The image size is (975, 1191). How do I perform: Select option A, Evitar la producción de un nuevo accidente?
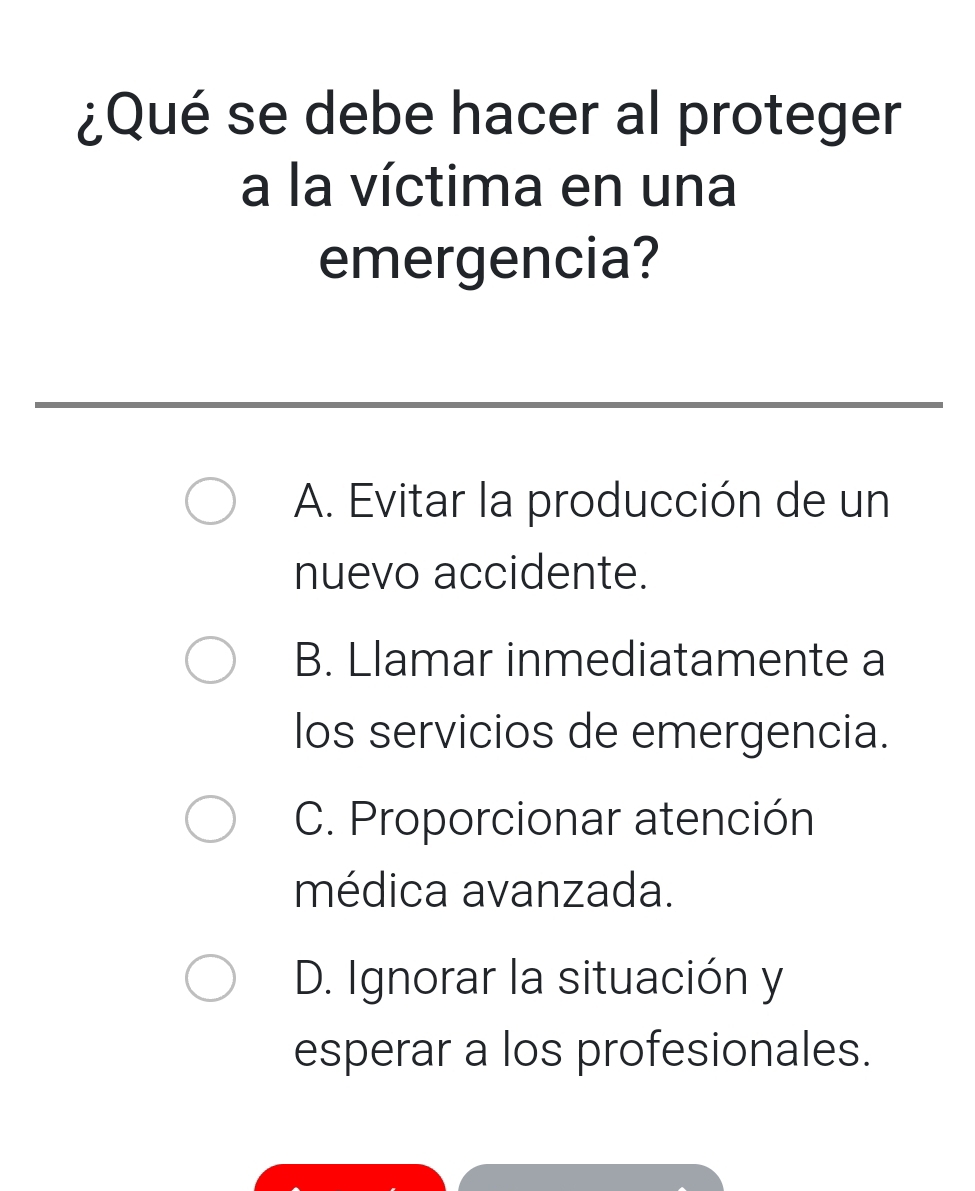[x=211, y=502]
